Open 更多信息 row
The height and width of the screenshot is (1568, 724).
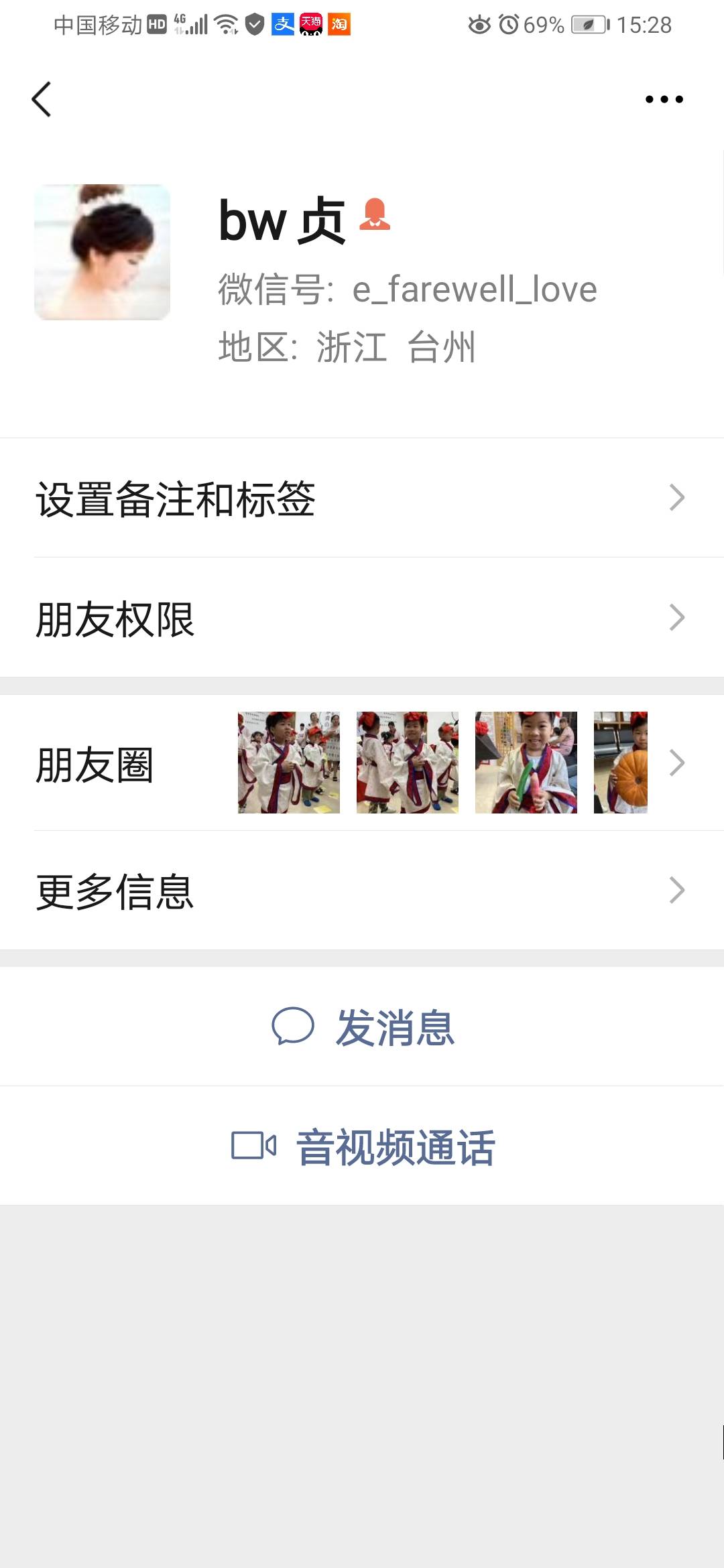click(362, 890)
